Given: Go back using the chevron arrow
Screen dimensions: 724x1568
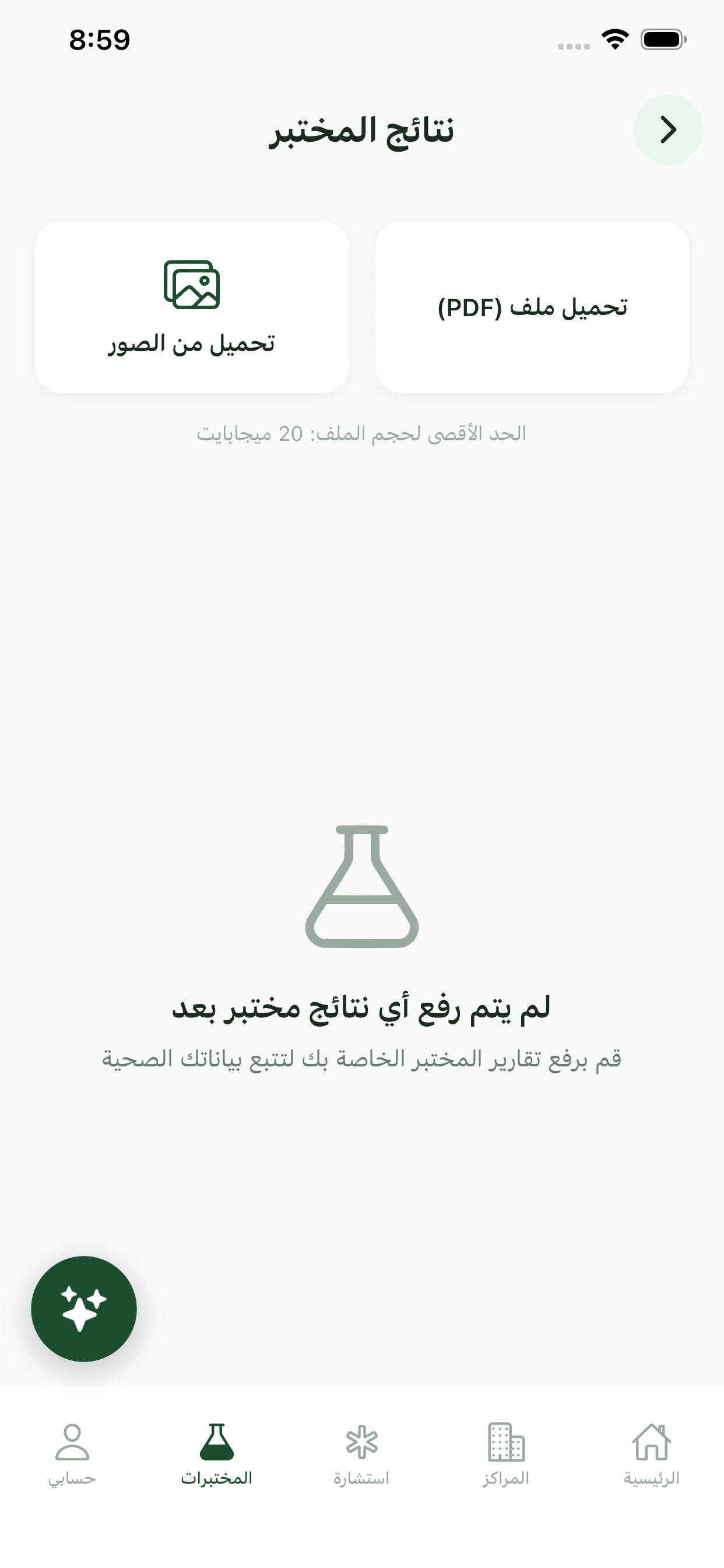Looking at the screenshot, I should point(669,129).
